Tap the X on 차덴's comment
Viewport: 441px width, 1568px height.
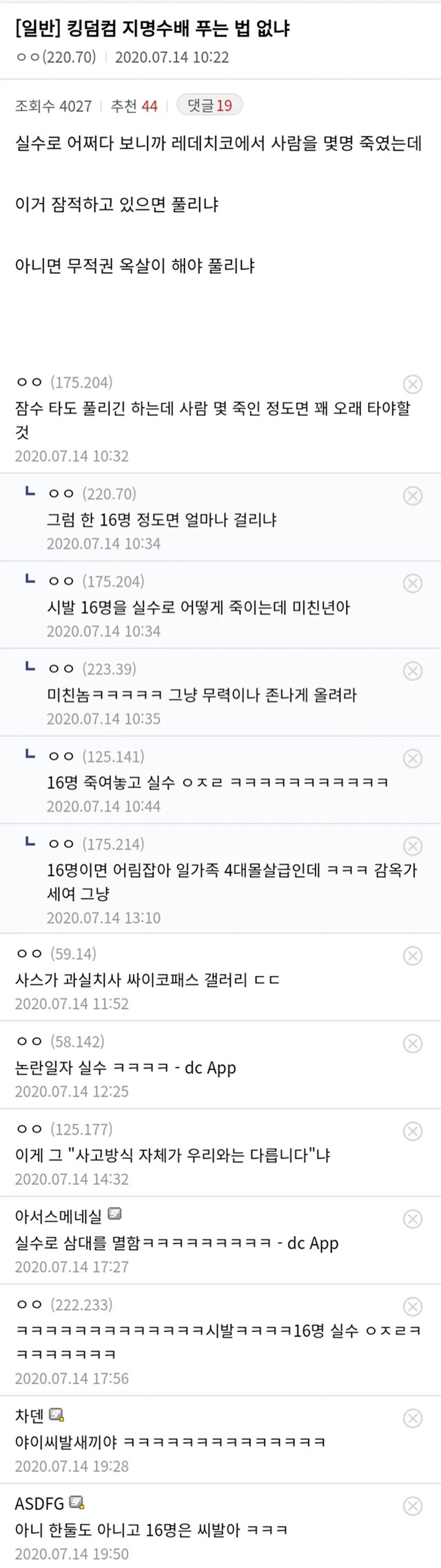412,1418
